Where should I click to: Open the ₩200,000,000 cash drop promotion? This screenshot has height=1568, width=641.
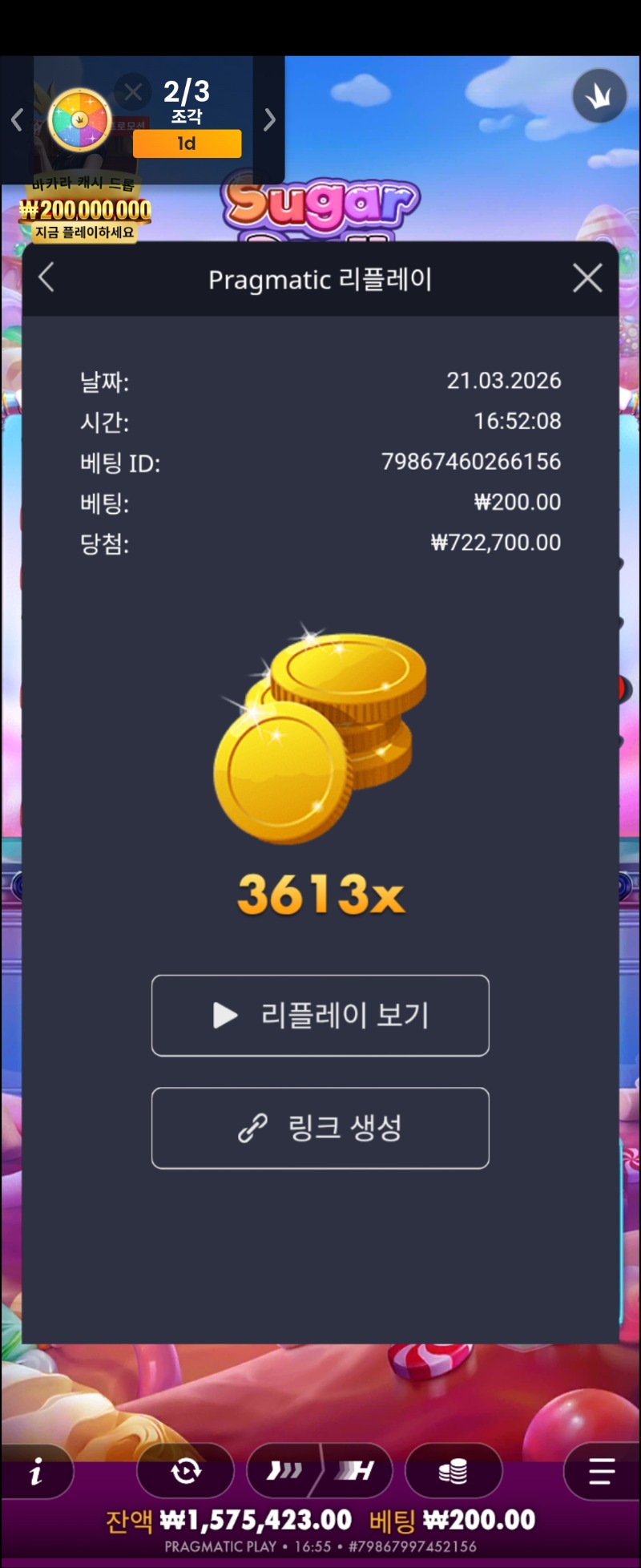click(85, 210)
